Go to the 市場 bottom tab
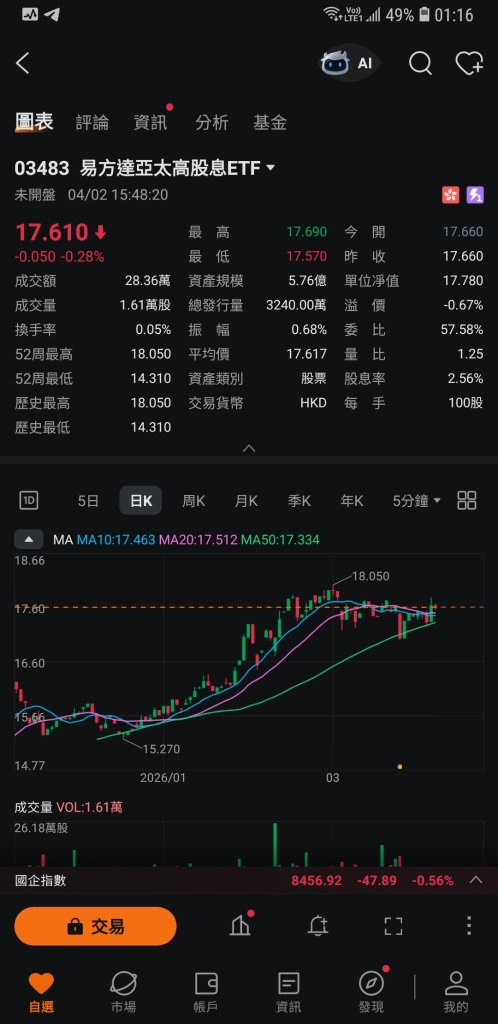This screenshot has height=1024, width=498. point(123,992)
